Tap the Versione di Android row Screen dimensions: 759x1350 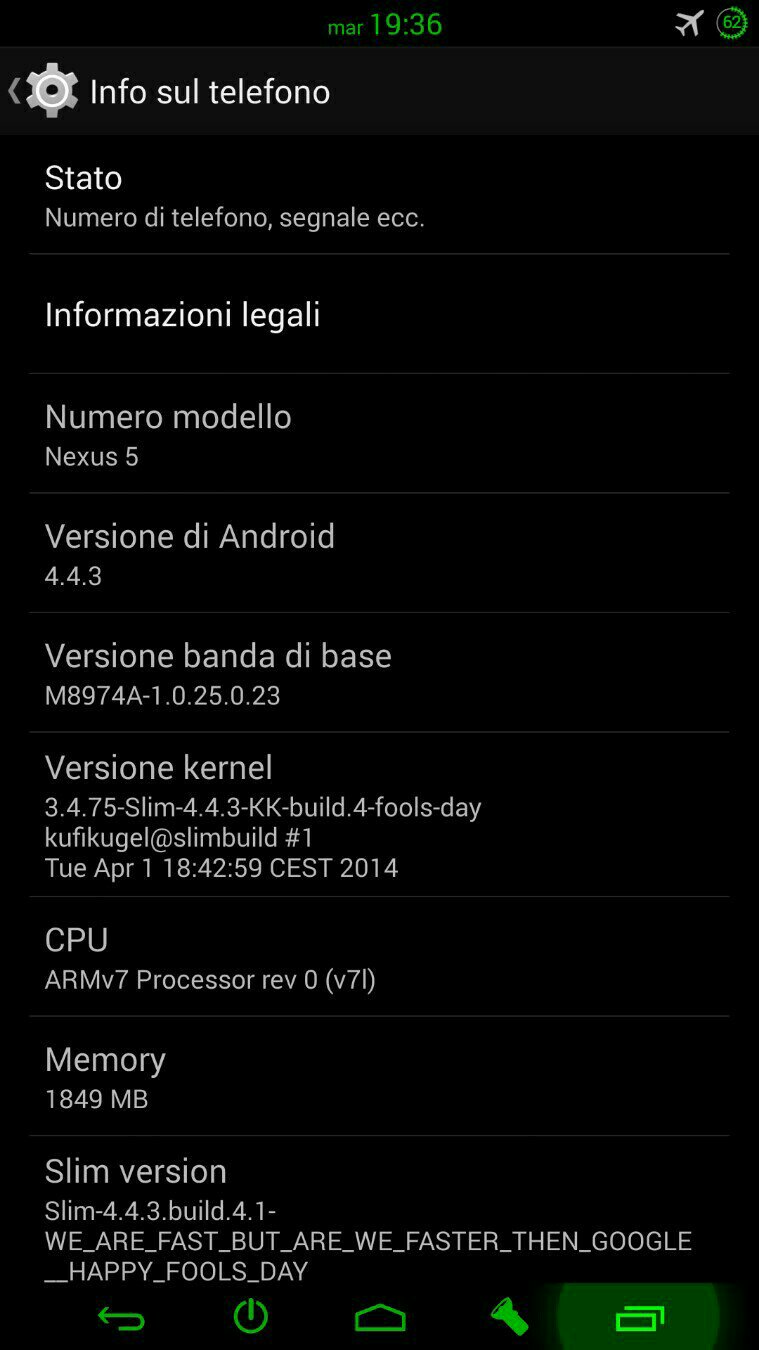tap(379, 553)
